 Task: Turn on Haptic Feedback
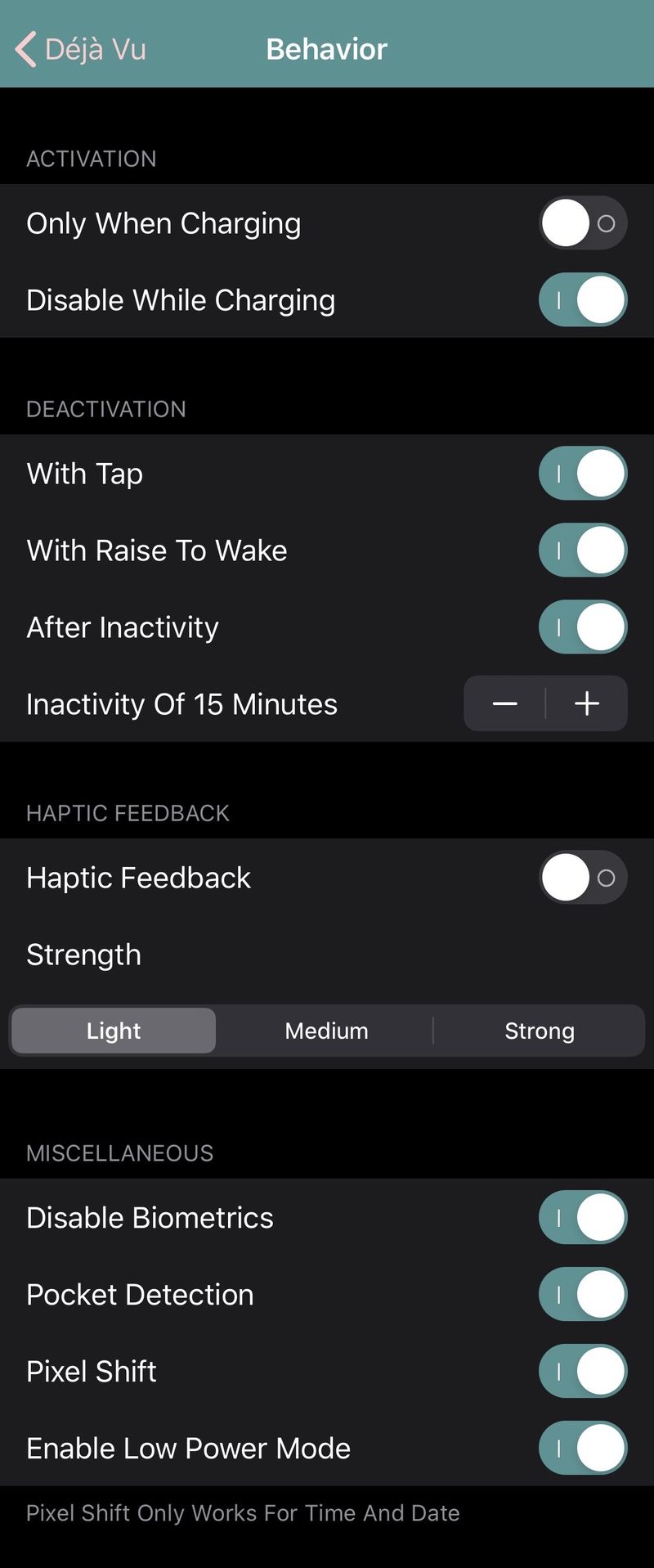(582, 877)
